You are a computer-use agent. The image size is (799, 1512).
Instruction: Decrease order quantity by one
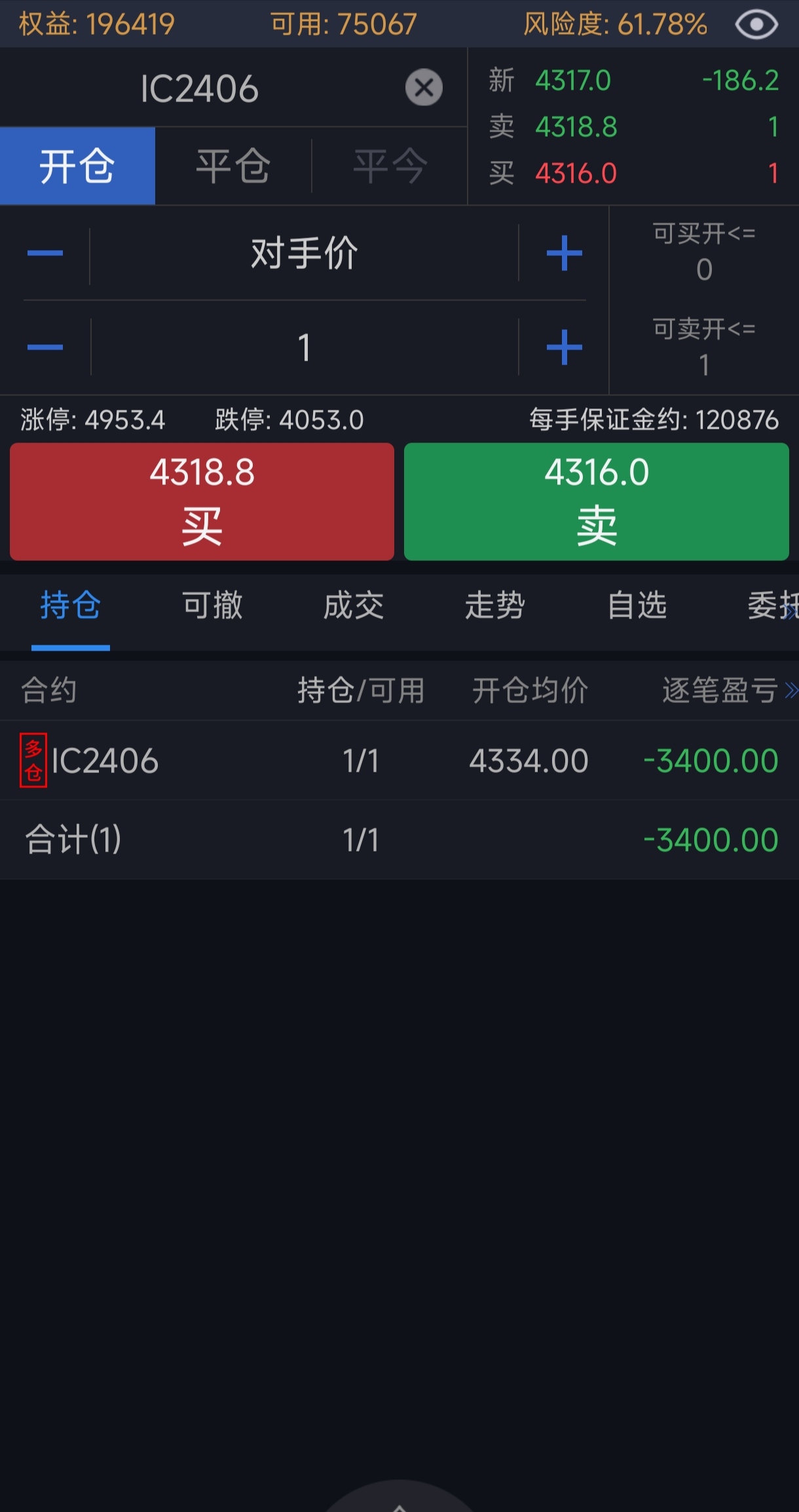(x=45, y=348)
